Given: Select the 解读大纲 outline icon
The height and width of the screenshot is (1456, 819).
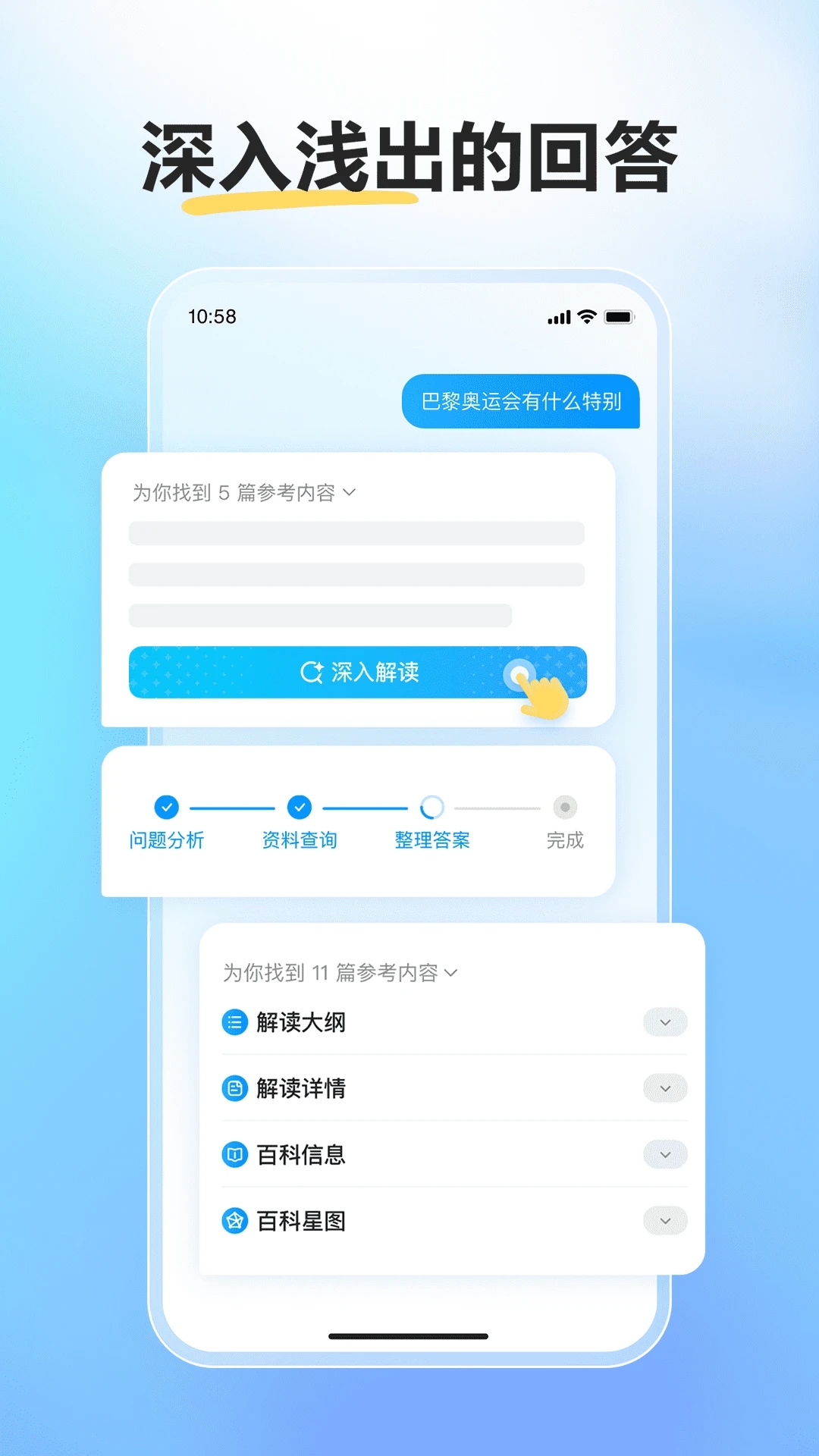Looking at the screenshot, I should 235,1021.
